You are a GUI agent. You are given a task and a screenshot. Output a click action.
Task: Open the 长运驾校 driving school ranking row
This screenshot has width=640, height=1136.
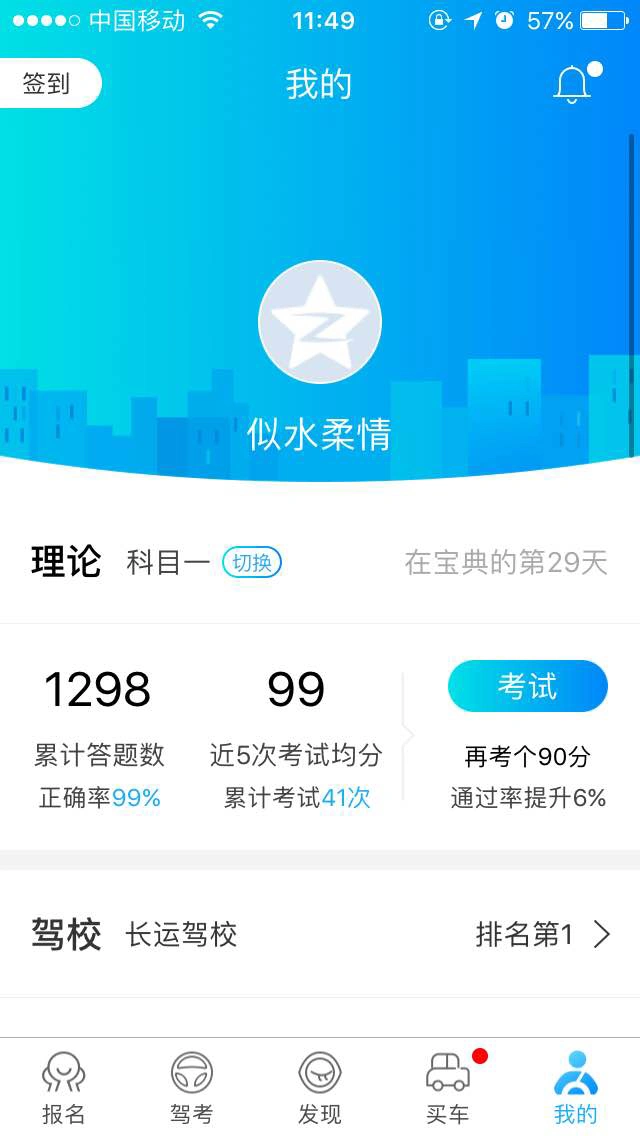(320, 935)
